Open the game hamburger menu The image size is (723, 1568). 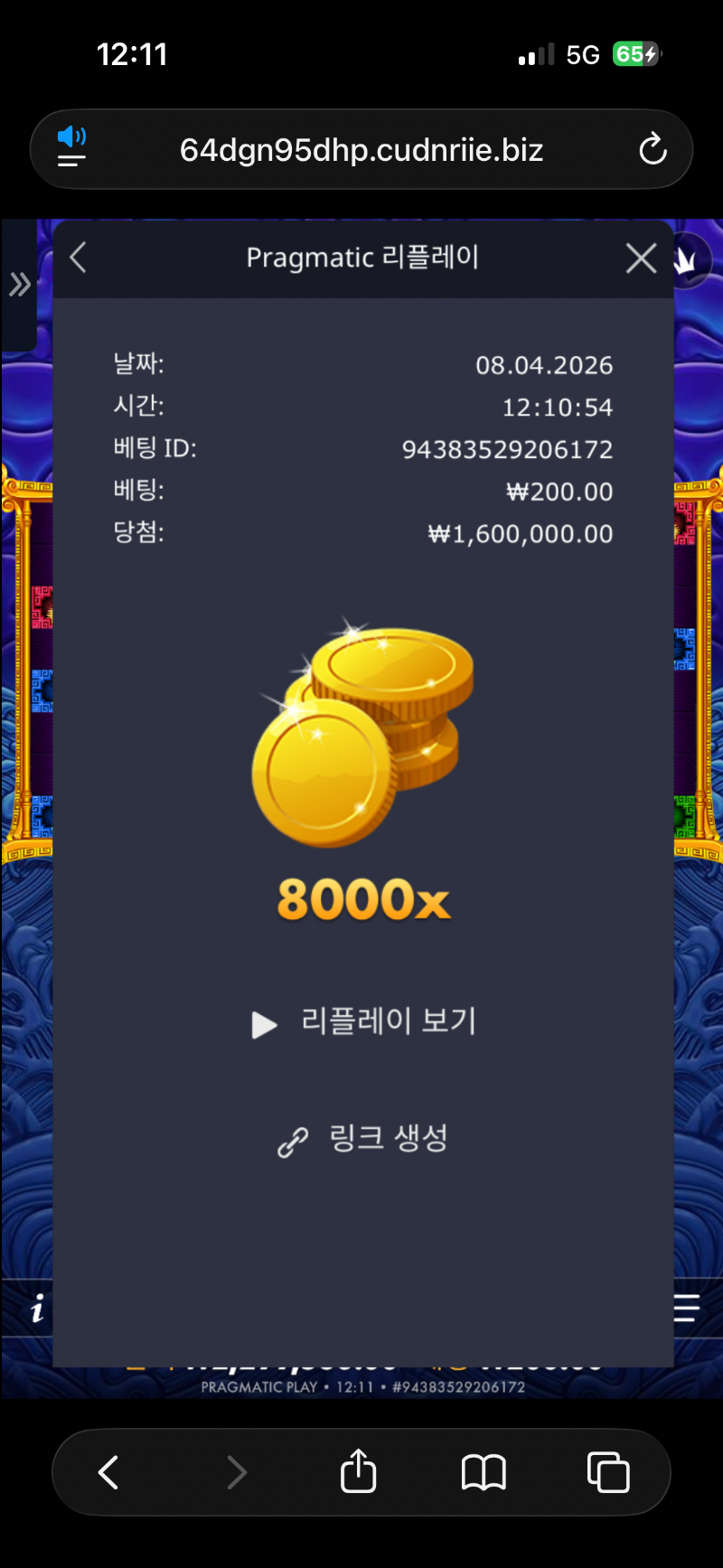687,1308
